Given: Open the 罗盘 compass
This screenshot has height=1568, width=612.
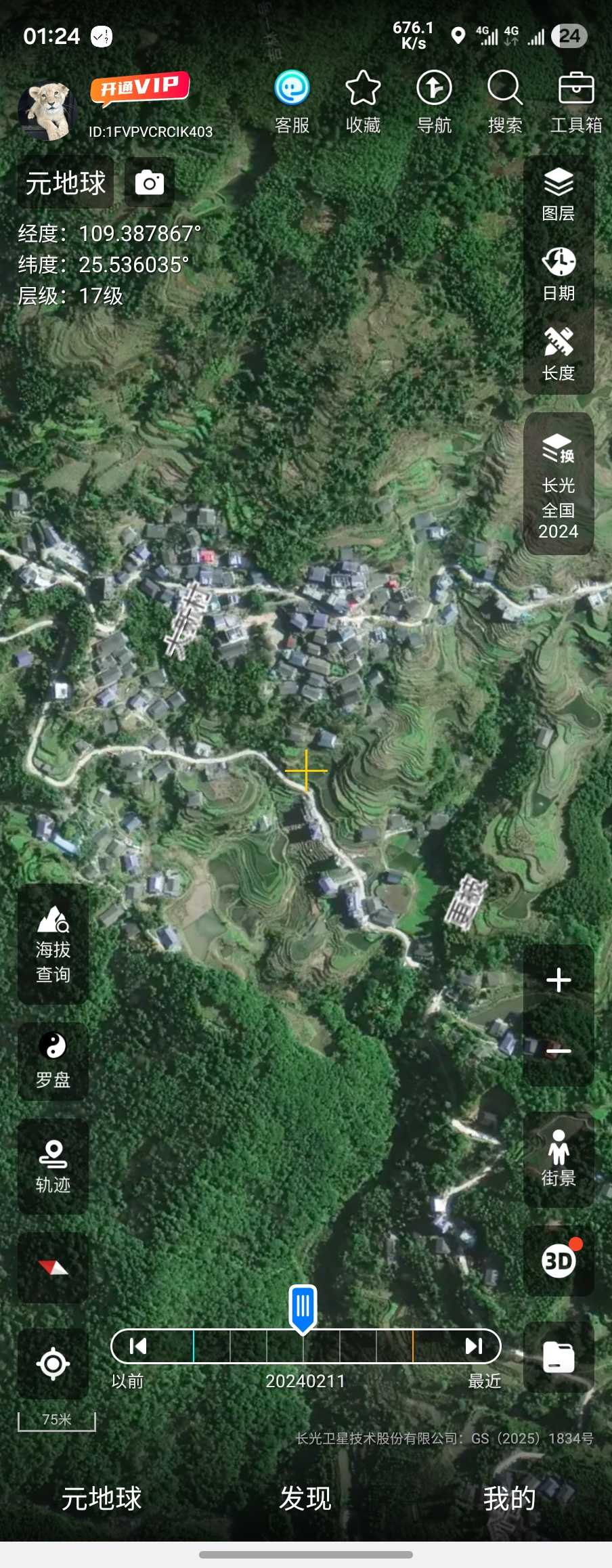Looking at the screenshot, I should click(x=53, y=1060).
